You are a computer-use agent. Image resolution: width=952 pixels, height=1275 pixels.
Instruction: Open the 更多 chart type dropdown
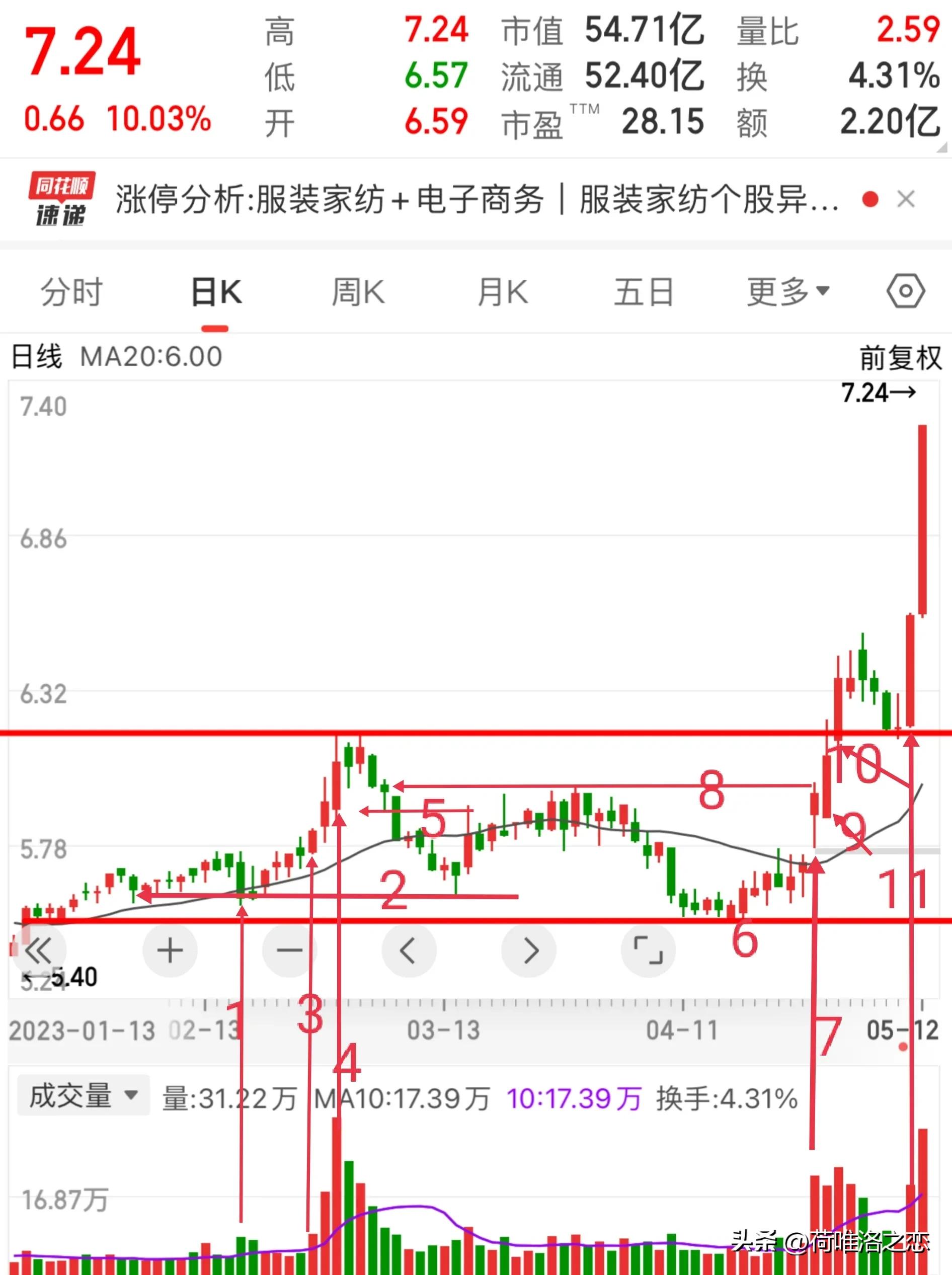[785, 292]
